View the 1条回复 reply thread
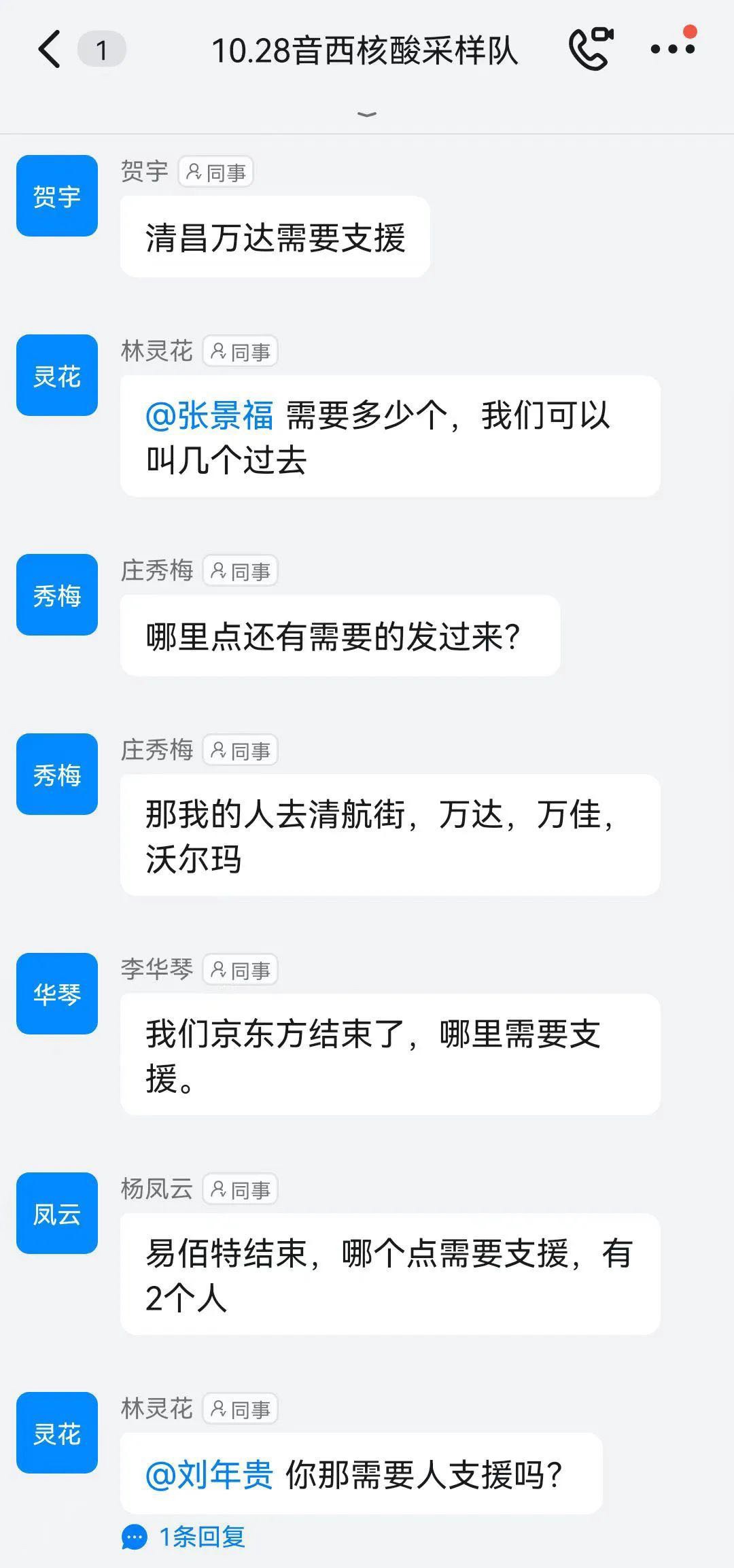 point(183,1537)
